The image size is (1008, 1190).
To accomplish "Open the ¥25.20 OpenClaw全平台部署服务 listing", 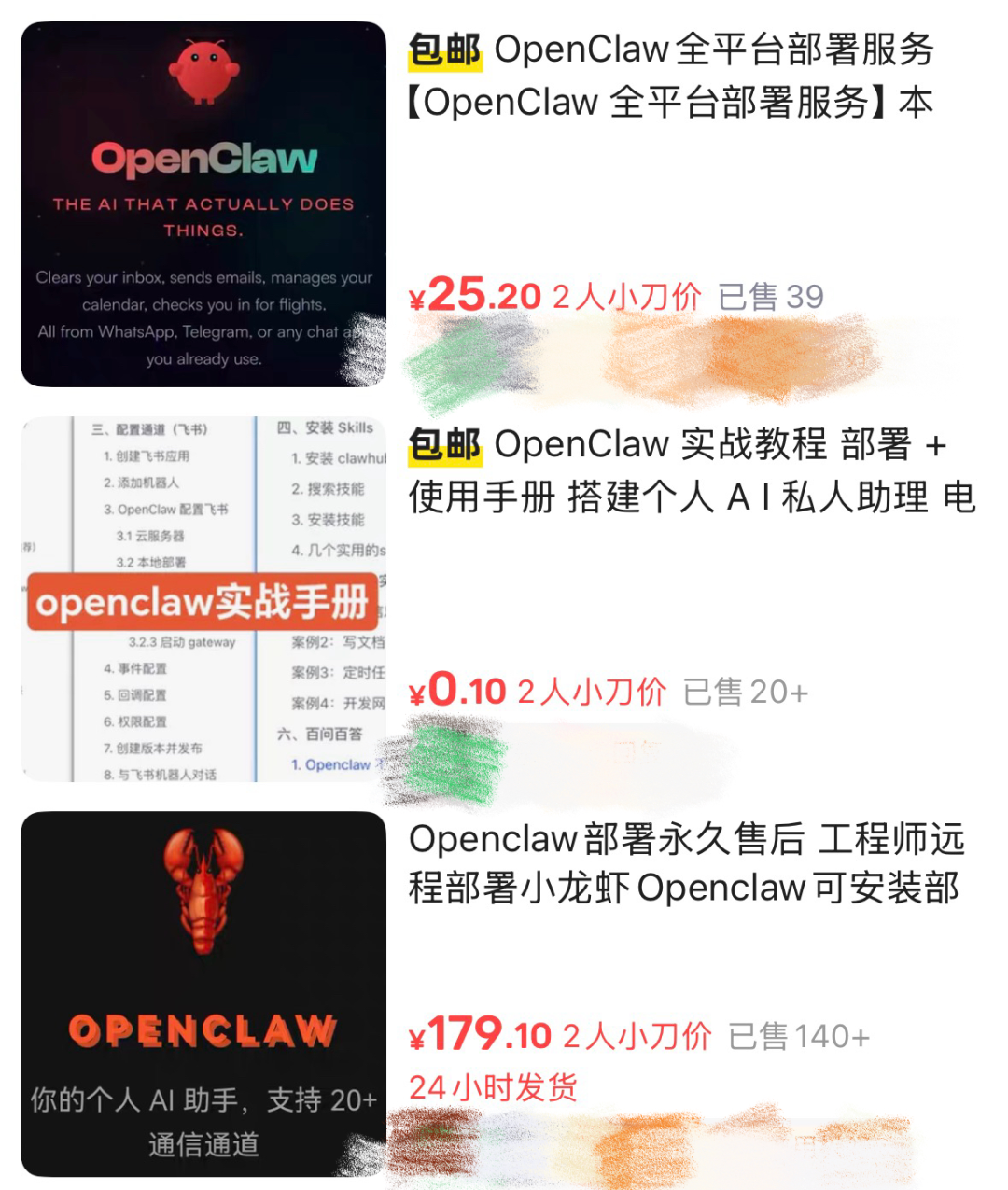I will 670,76.
